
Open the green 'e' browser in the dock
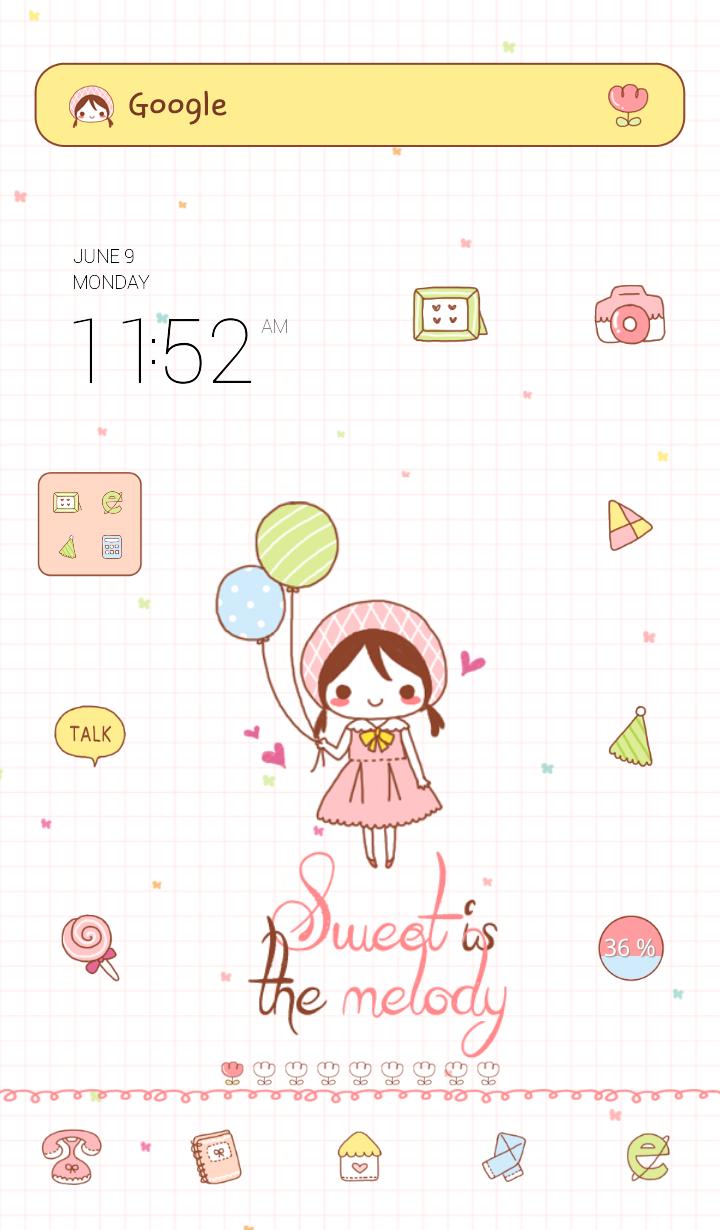645,1157
